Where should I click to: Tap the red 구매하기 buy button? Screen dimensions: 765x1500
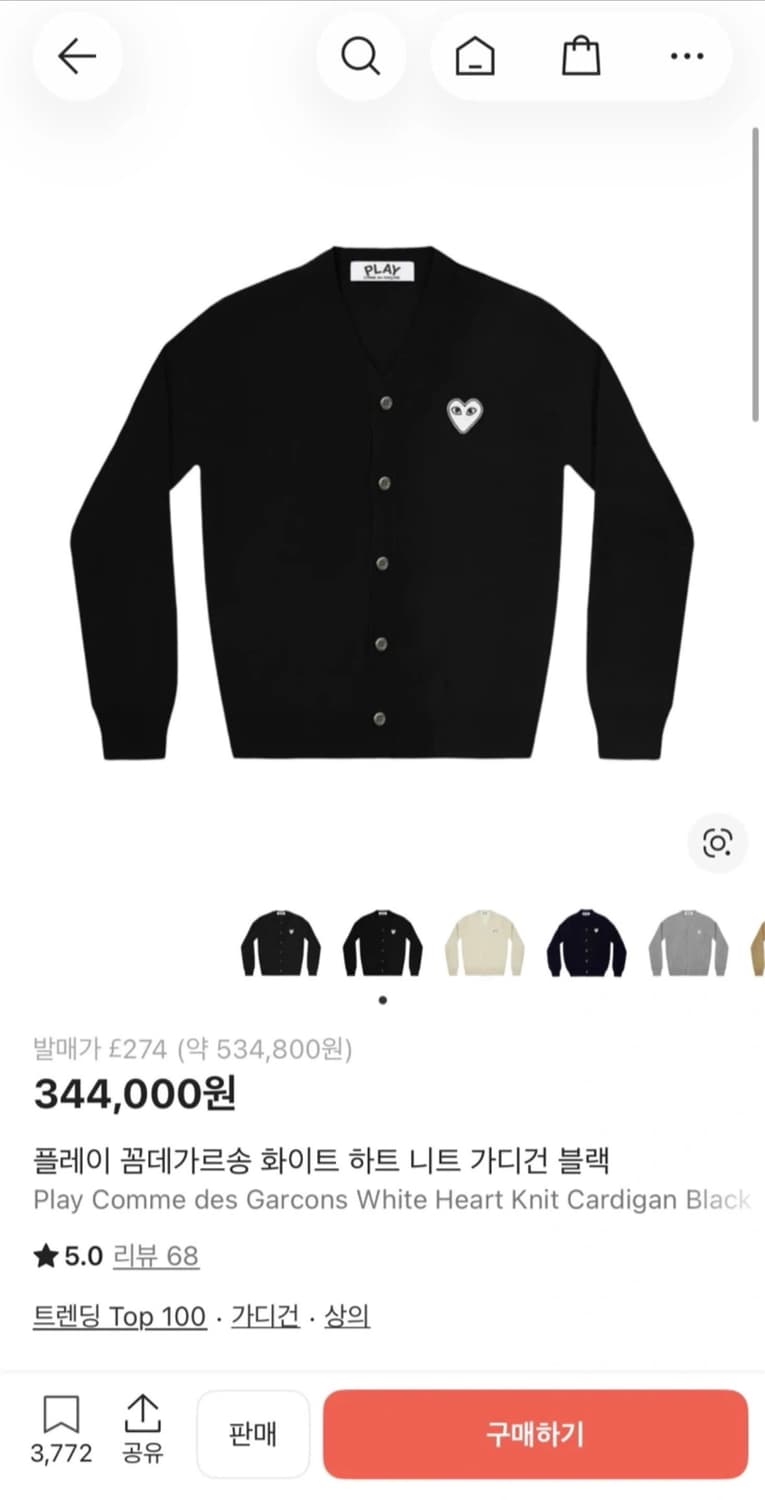coord(535,1434)
